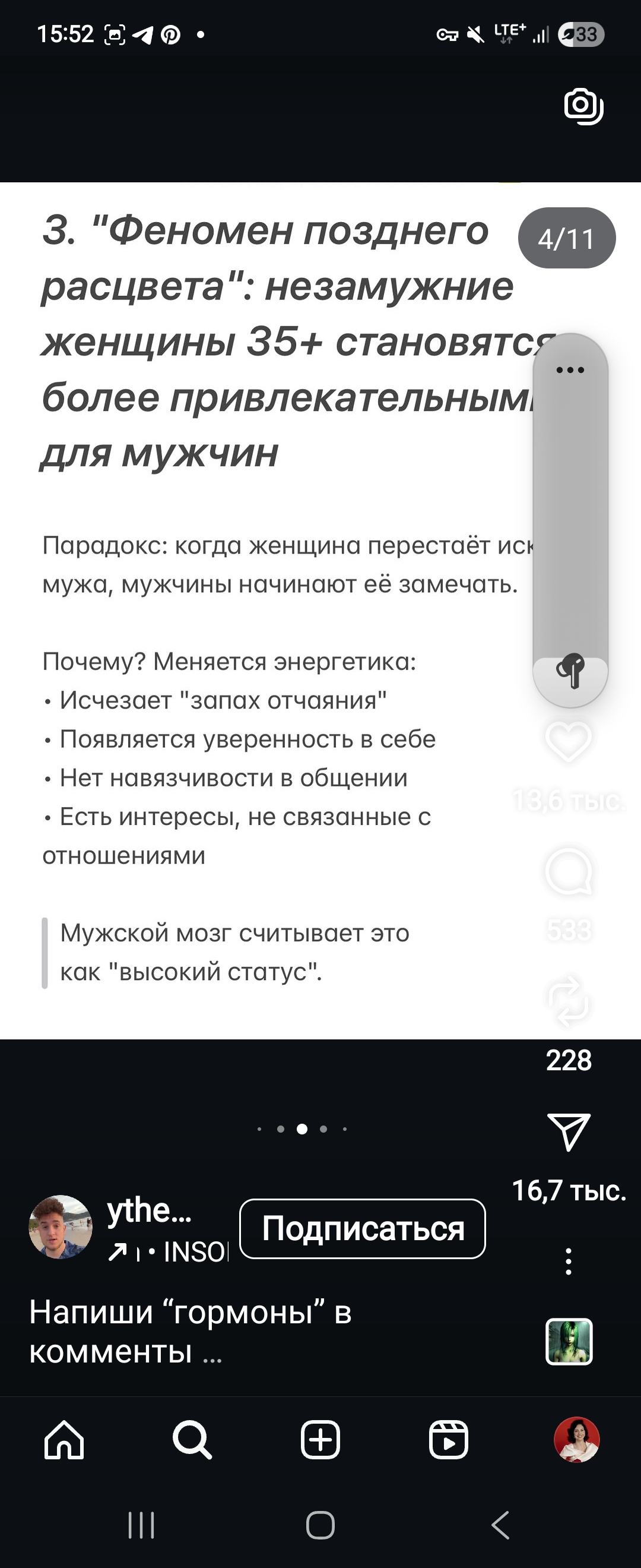
Task: Go to the Home feed tab
Action: coord(64,1440)
